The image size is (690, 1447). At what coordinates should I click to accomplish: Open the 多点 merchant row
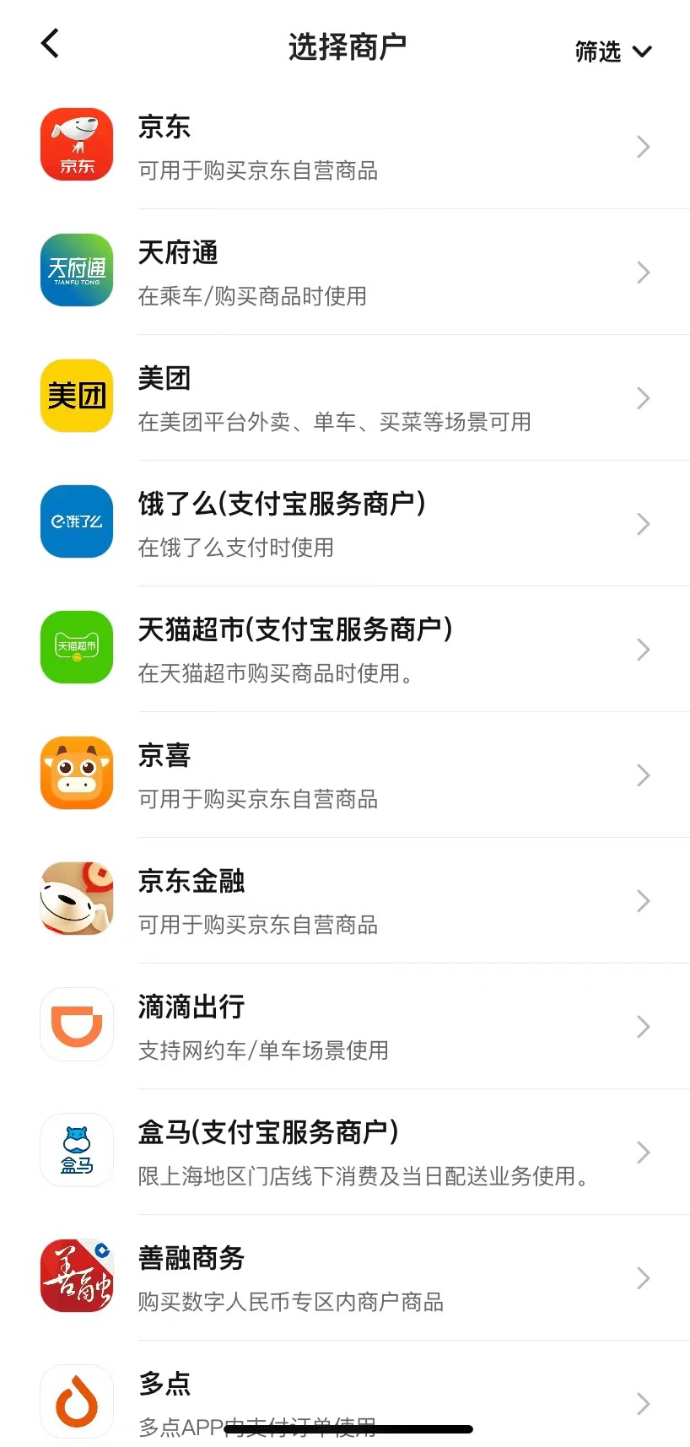pos(345,1394)
